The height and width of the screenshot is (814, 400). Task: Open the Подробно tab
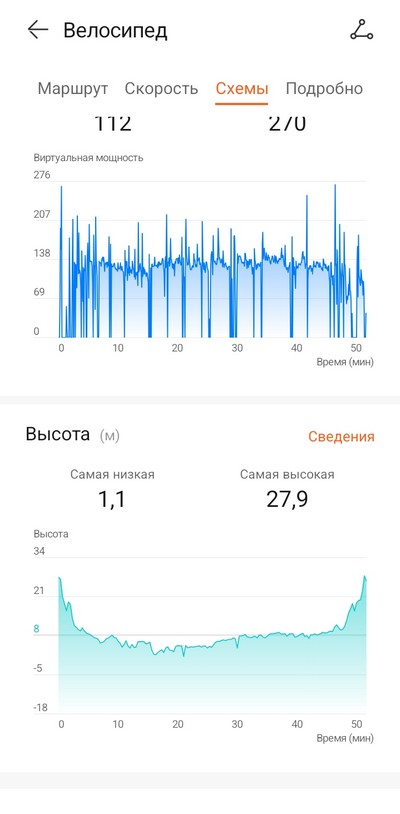[x=324, y=88]
